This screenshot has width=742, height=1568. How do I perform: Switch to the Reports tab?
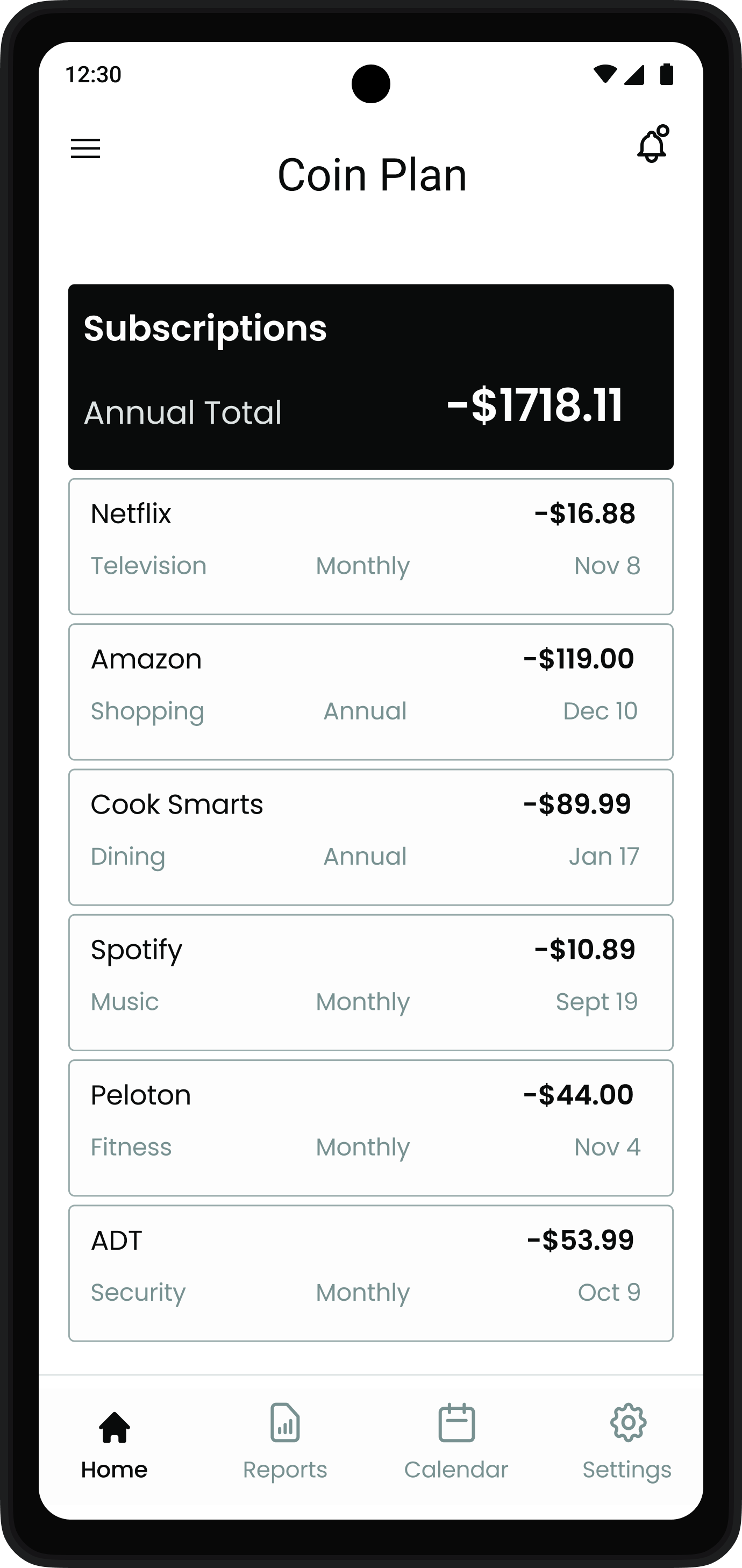[285, 1443]
